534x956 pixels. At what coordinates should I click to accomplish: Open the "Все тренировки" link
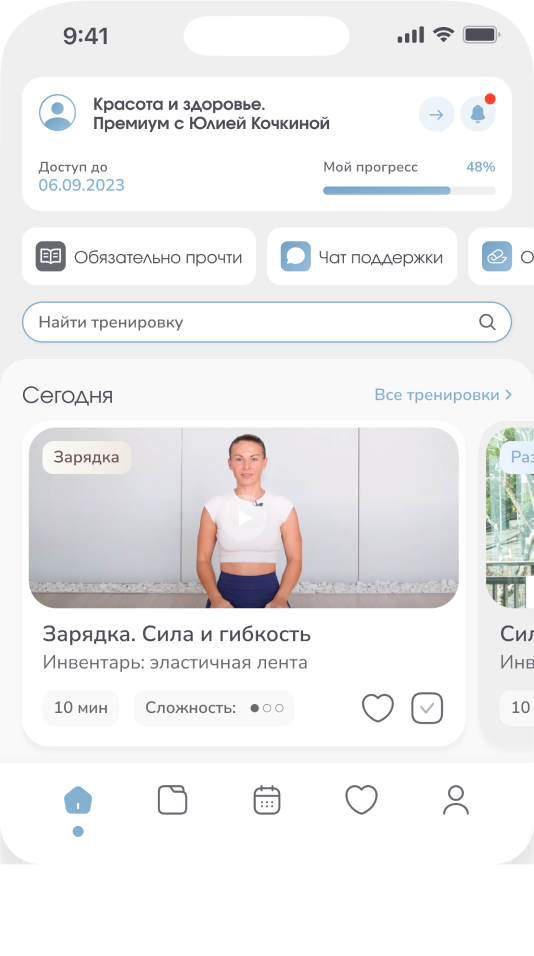pos(443,395)
